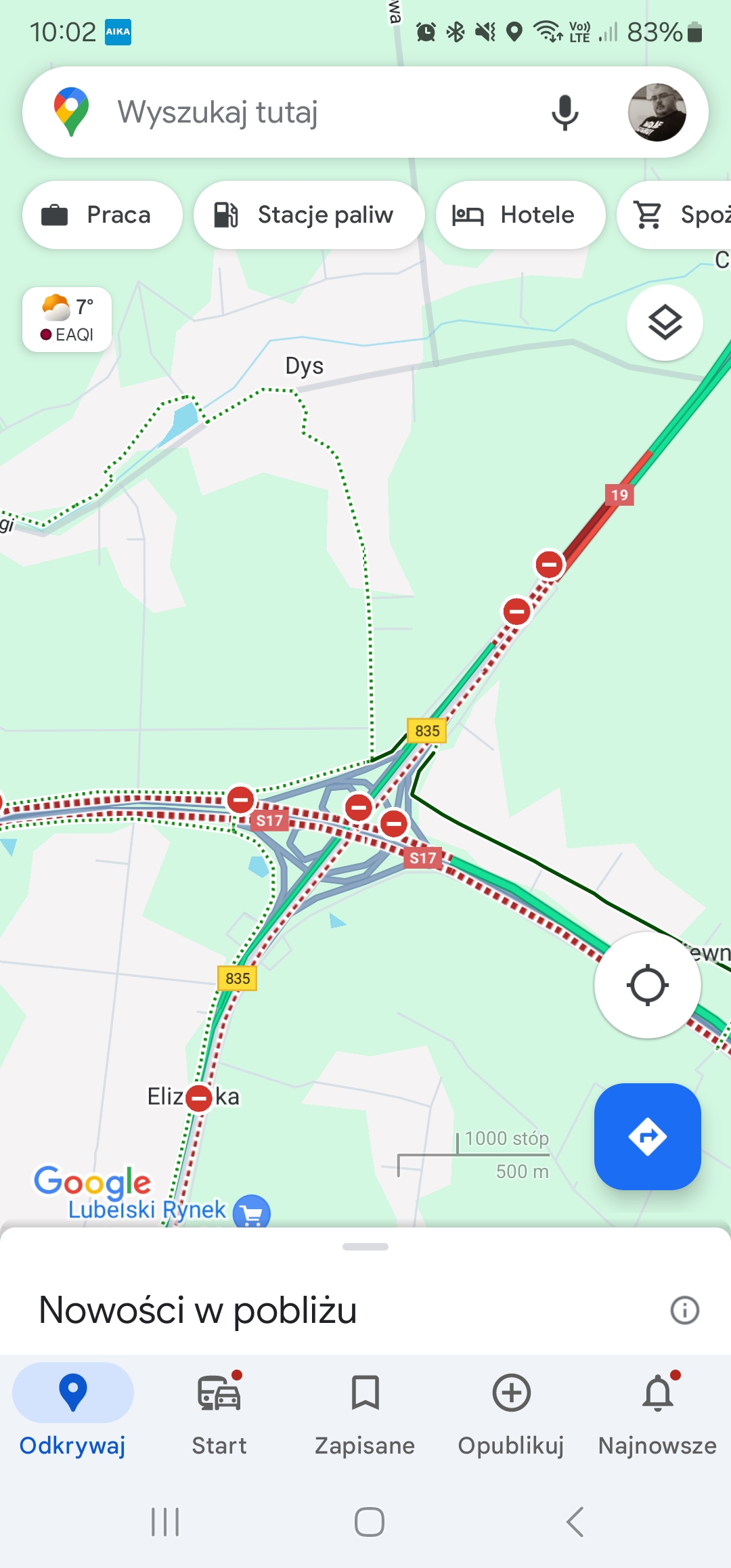Start voice search with the microphone
This screenshot has width=731, height=1568.
tap(564, 112)
